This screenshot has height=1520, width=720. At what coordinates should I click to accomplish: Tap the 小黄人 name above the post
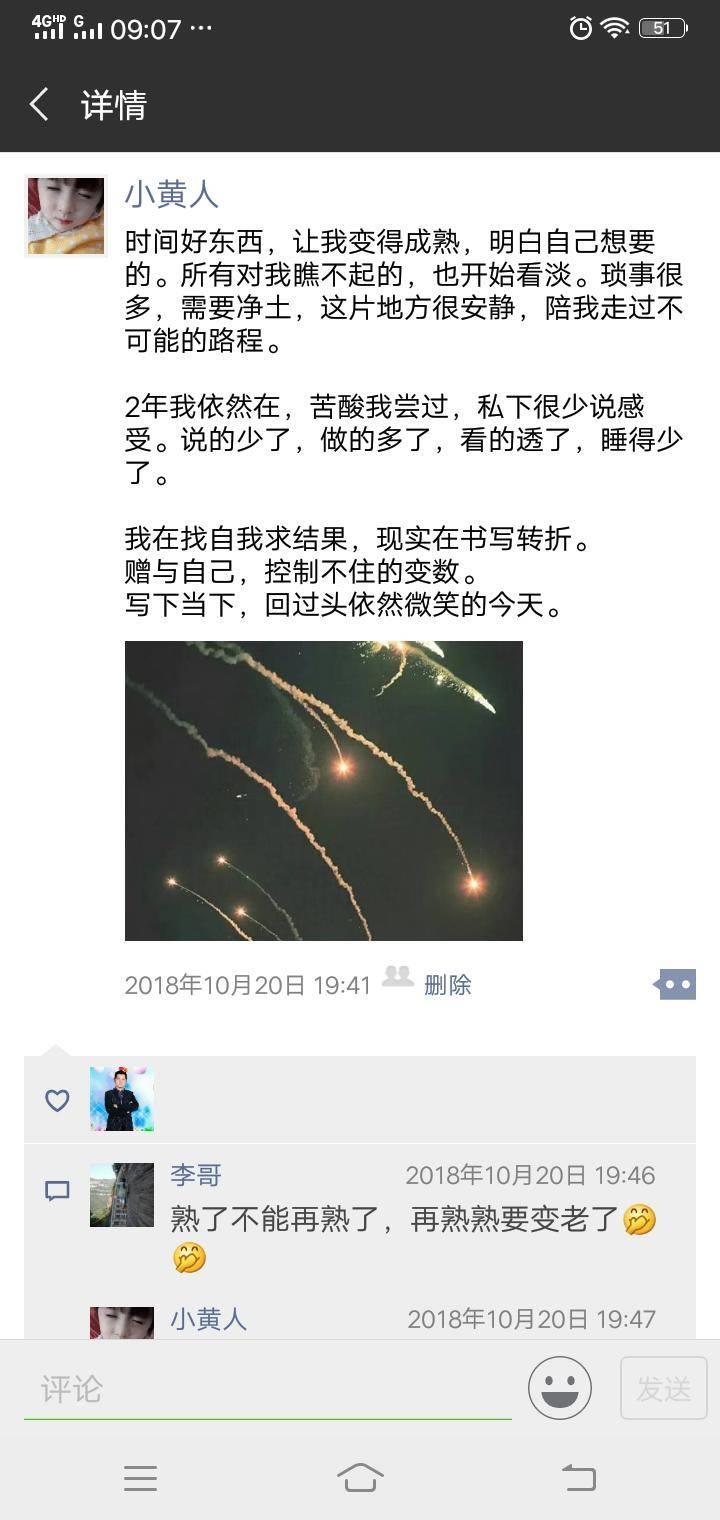pyautogui.click(x=171, y=194)
